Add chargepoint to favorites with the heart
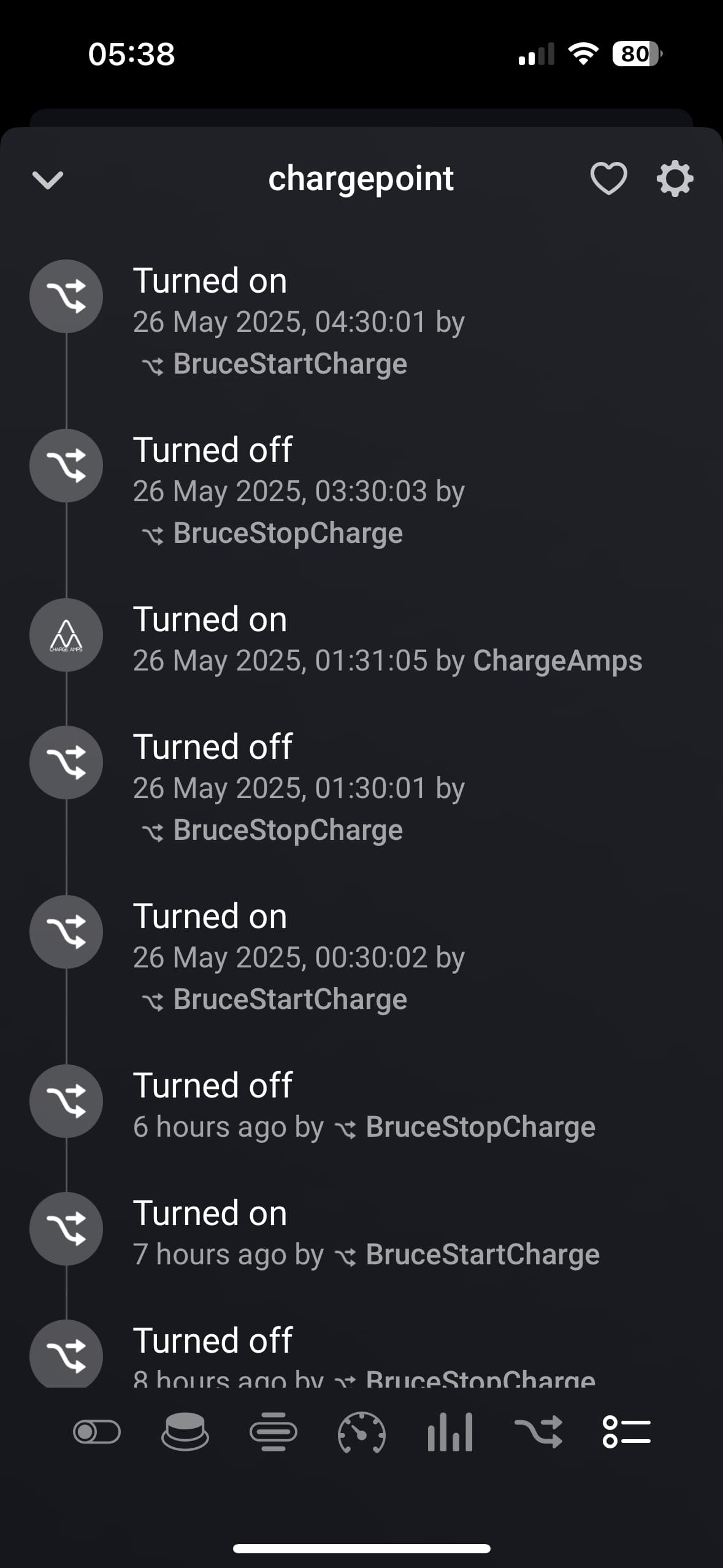Screen dimensions: 723x1568 [608, 179]
